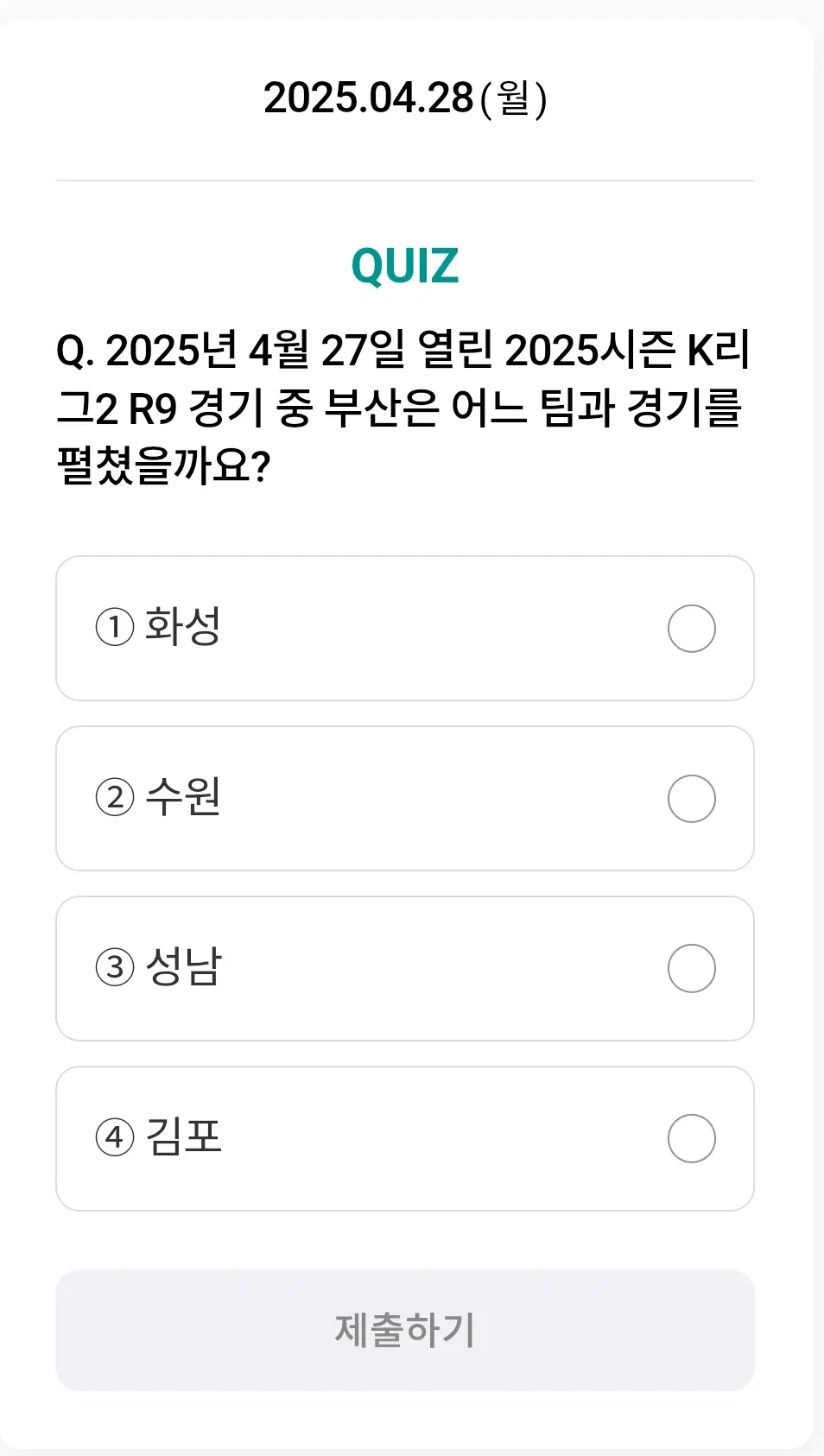Click the QUIZ title text
824x1456 pixels.
[x=405, y=266]
